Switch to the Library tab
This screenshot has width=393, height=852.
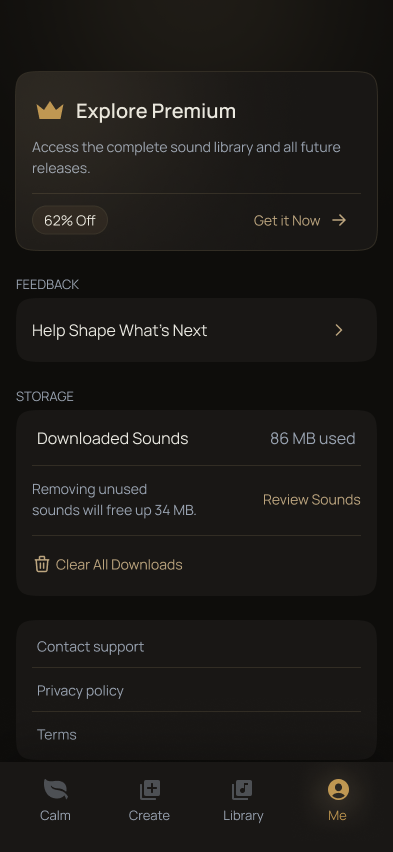[243, 801]
